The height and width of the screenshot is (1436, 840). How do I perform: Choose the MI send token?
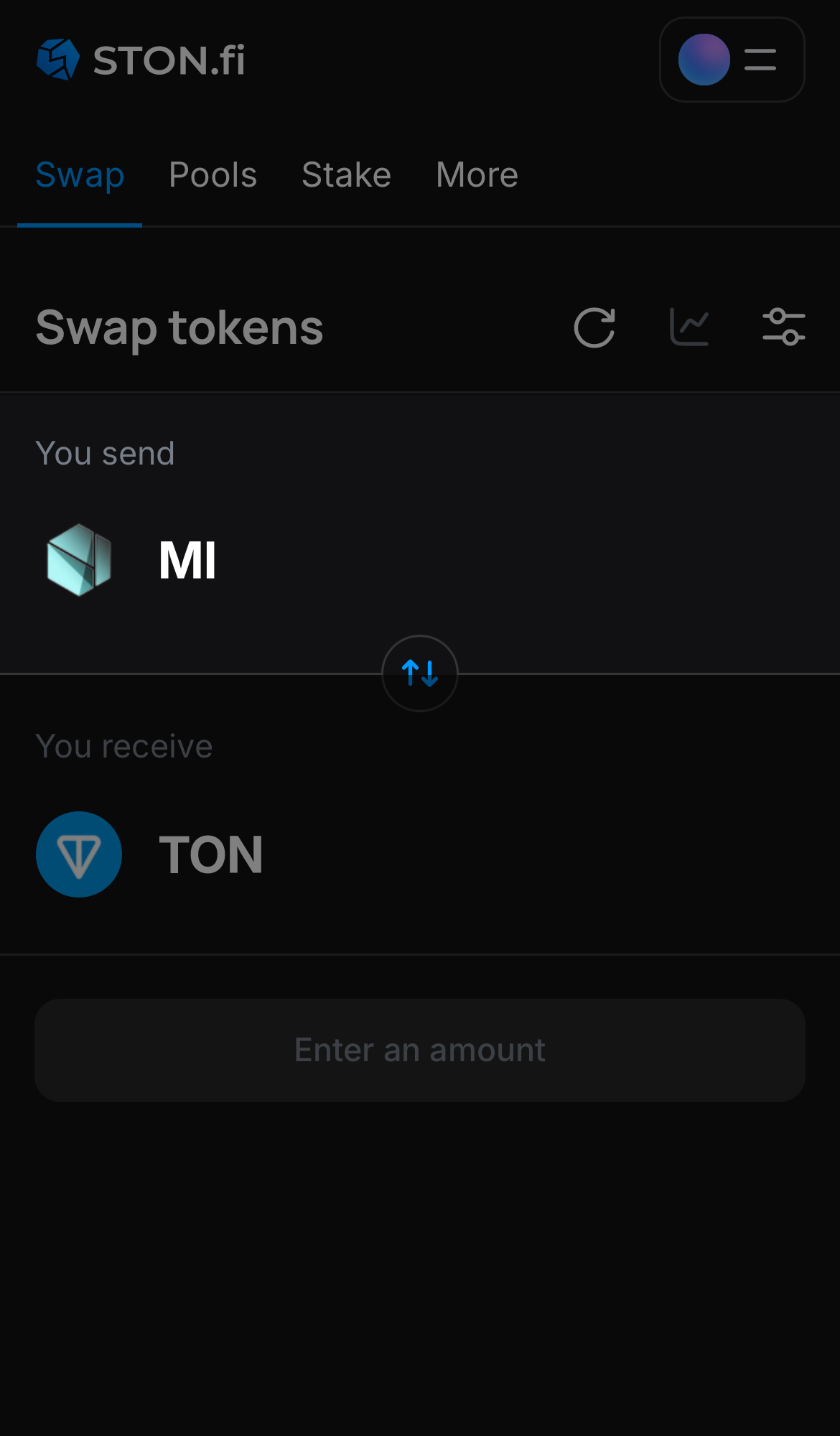129,560
